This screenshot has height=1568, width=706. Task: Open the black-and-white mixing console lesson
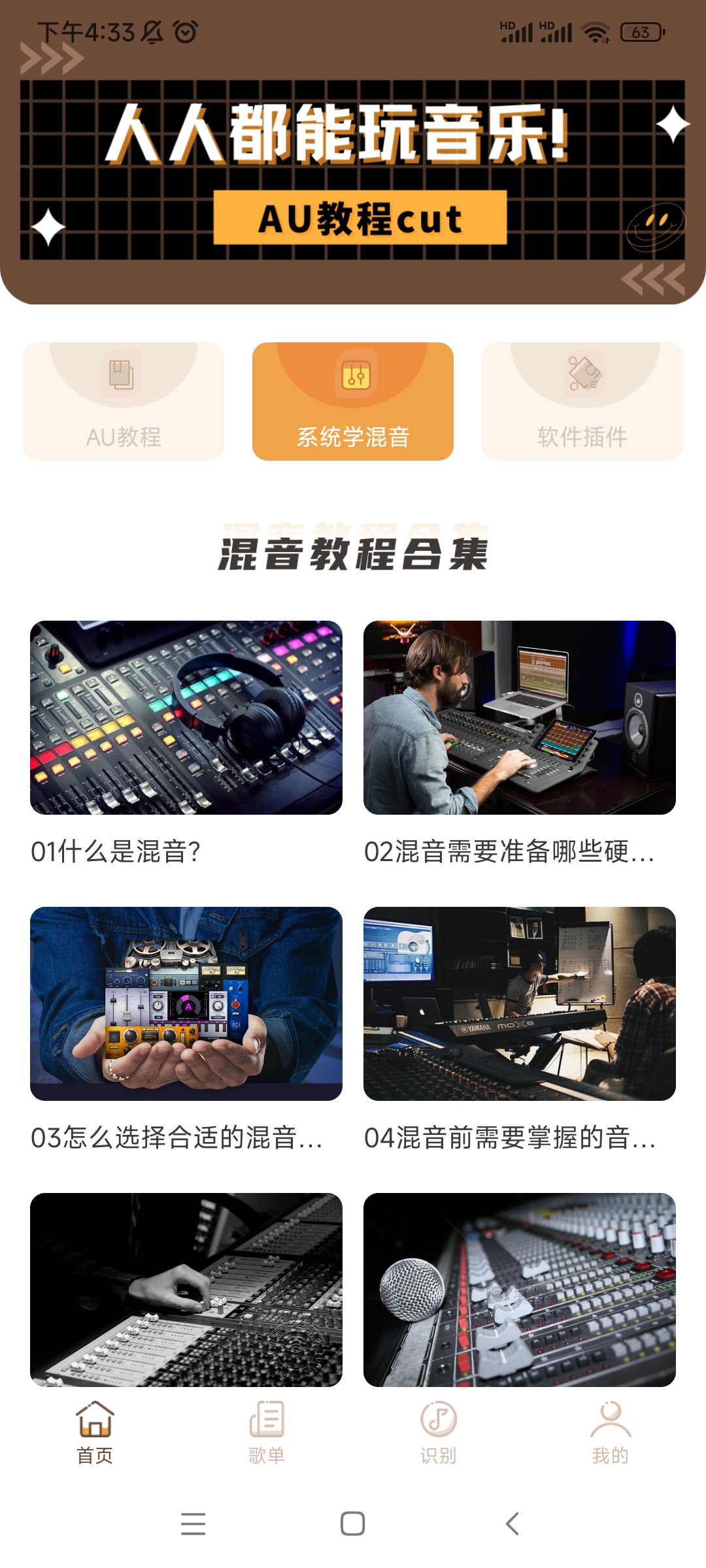[x=186, y=1290]
